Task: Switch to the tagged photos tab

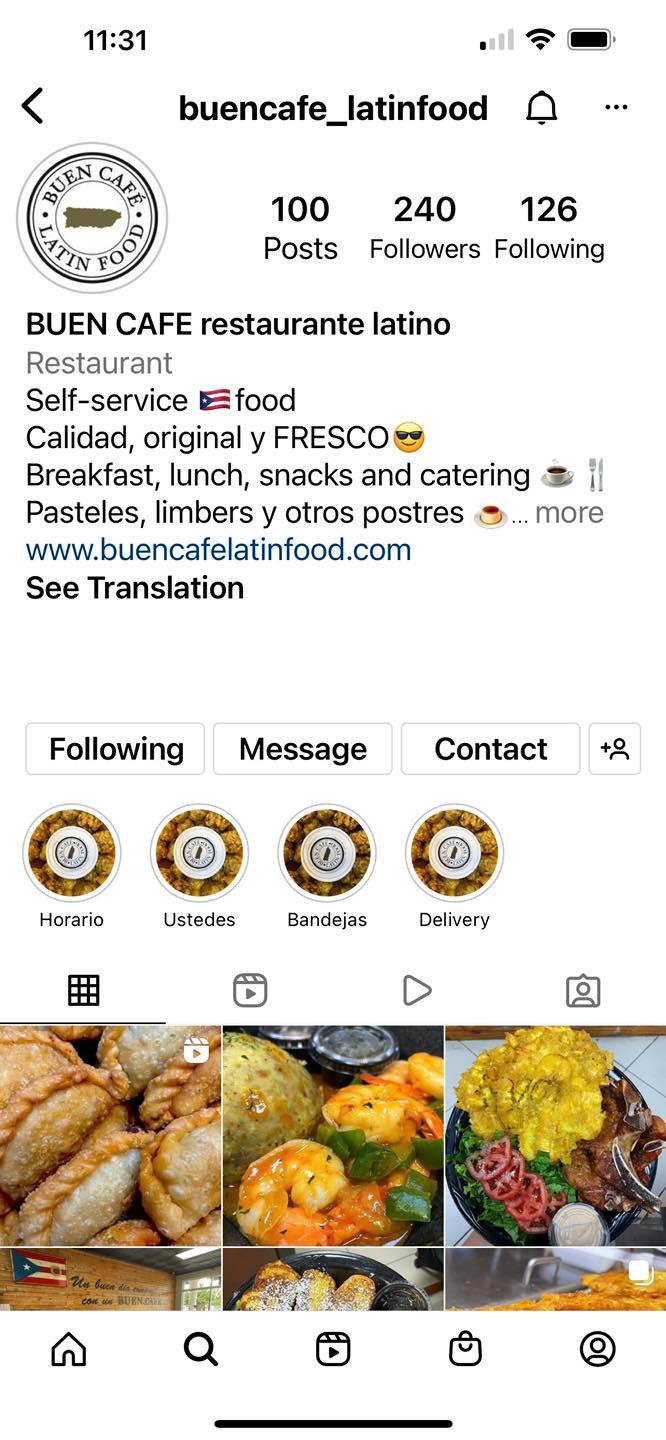Action: 583,991
